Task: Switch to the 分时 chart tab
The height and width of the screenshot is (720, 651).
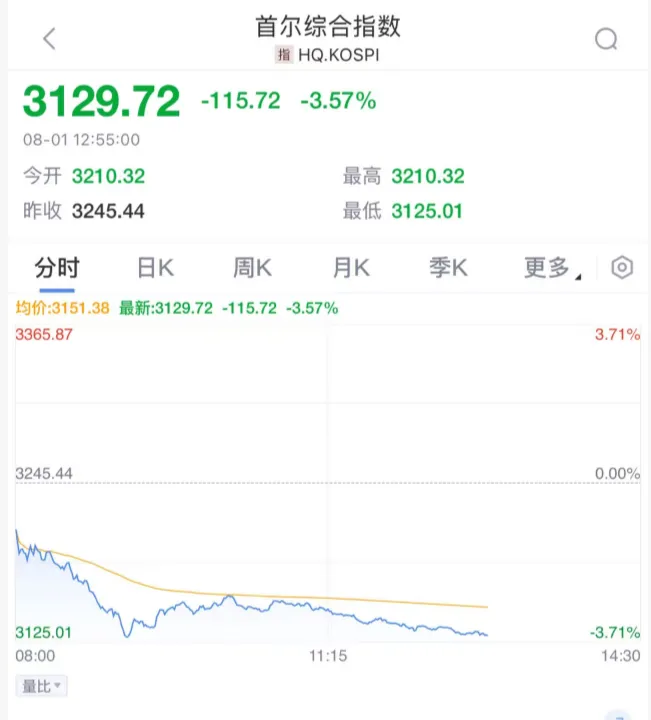Action: click(x=56, y=268)
